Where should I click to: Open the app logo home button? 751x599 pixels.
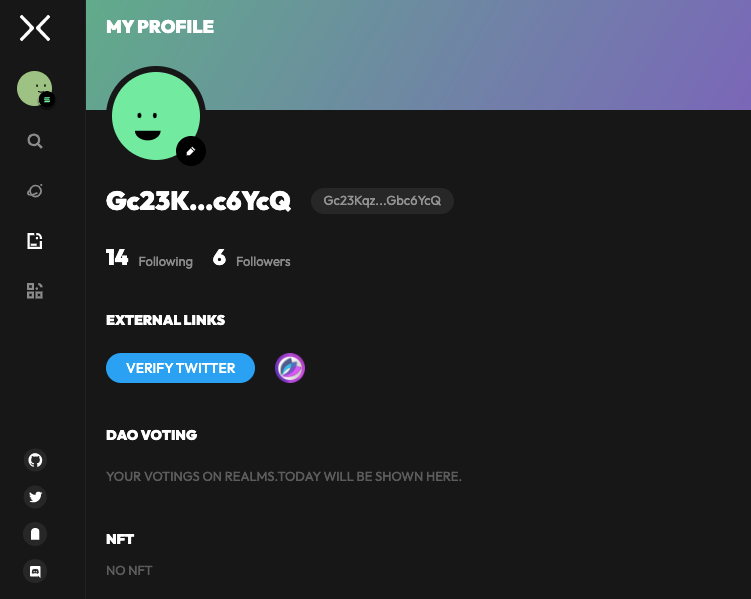pos(35,28)
